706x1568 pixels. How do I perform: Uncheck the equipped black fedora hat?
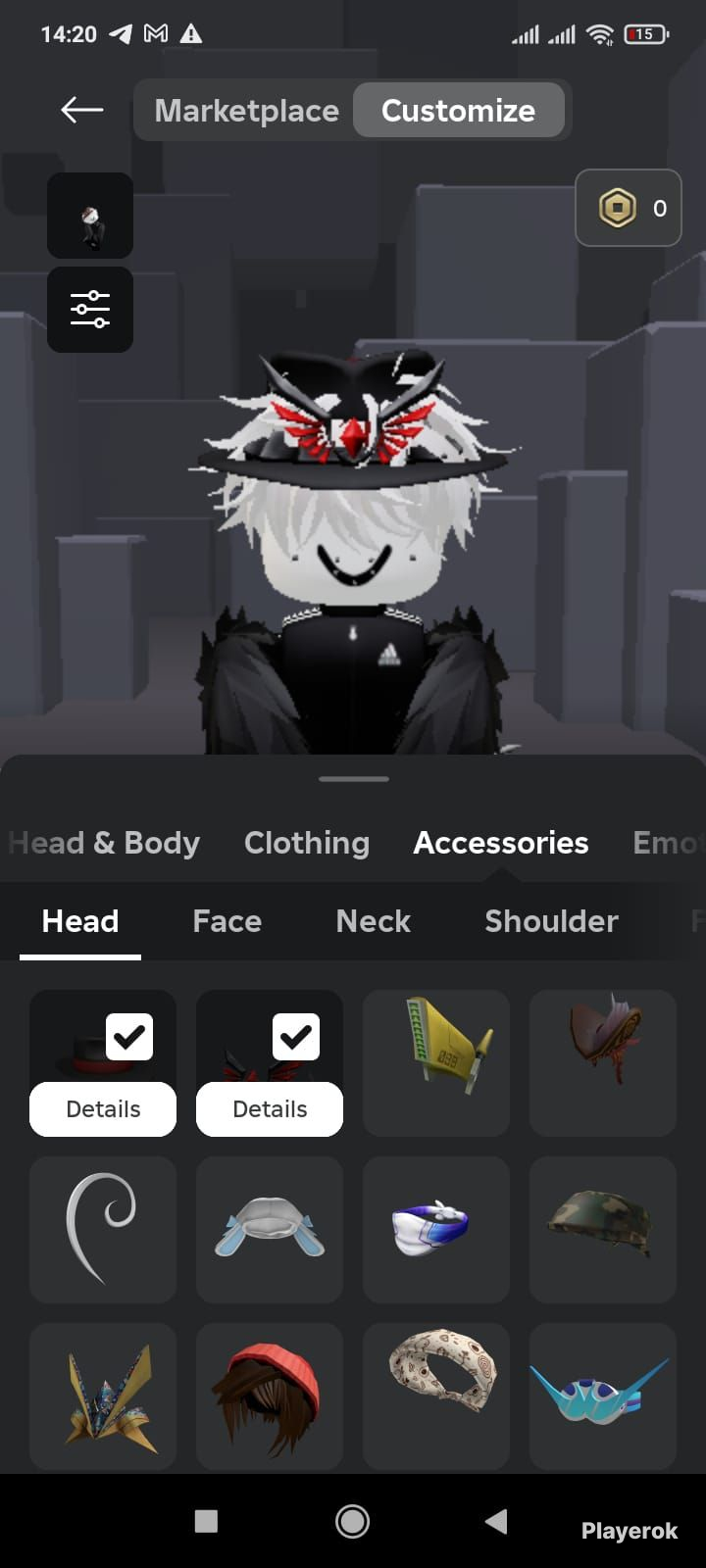pos(129,1037)
